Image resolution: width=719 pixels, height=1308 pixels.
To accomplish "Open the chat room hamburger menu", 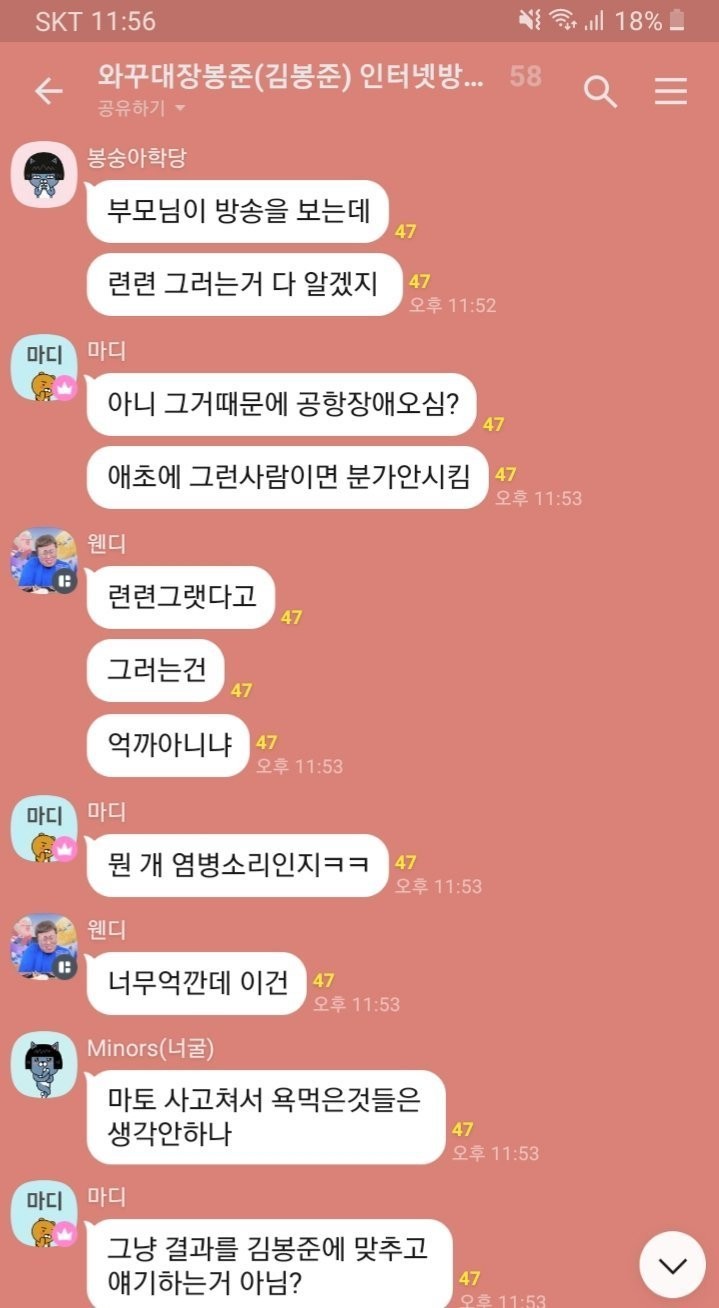I will [670, 92].
